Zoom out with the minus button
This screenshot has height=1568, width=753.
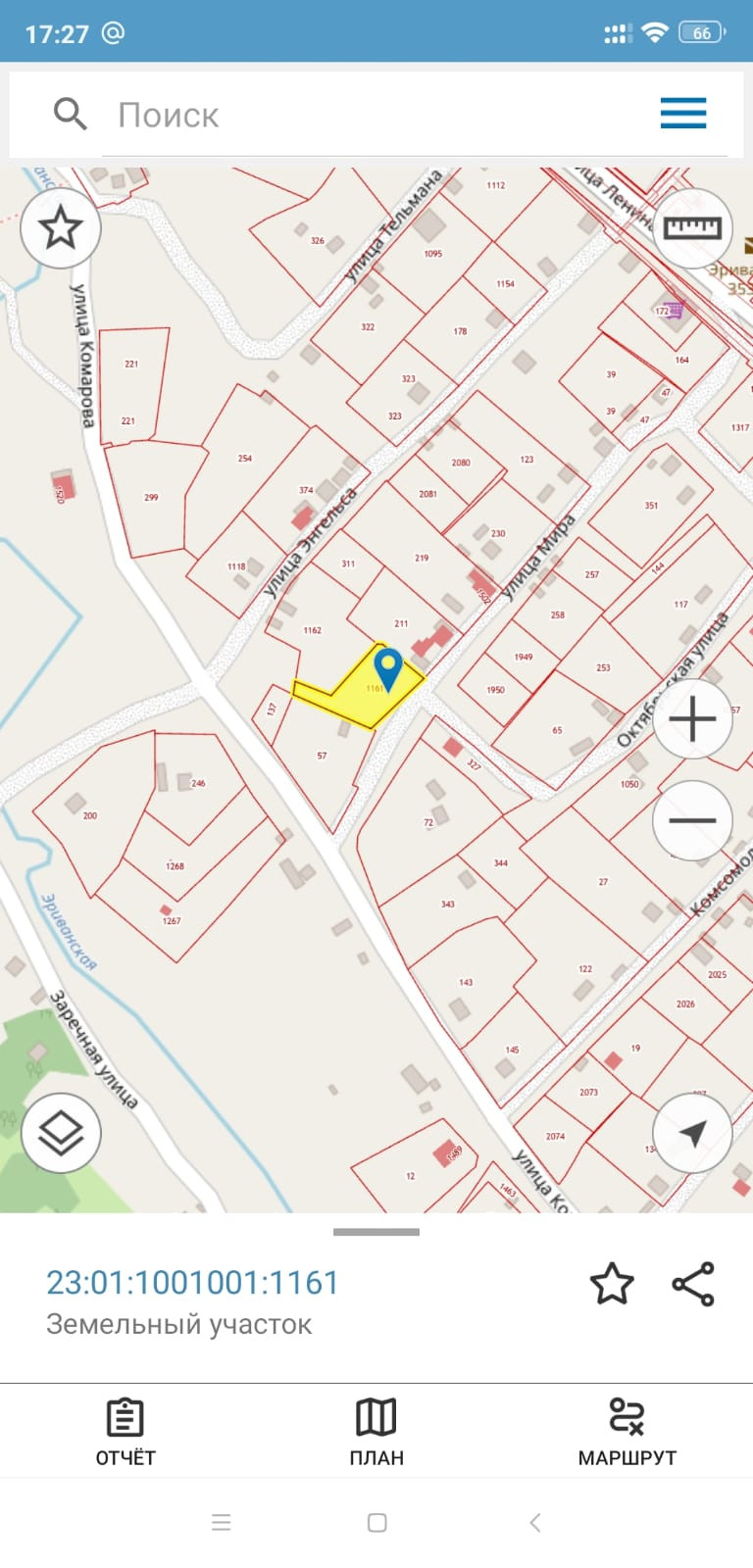click(692, 820)
